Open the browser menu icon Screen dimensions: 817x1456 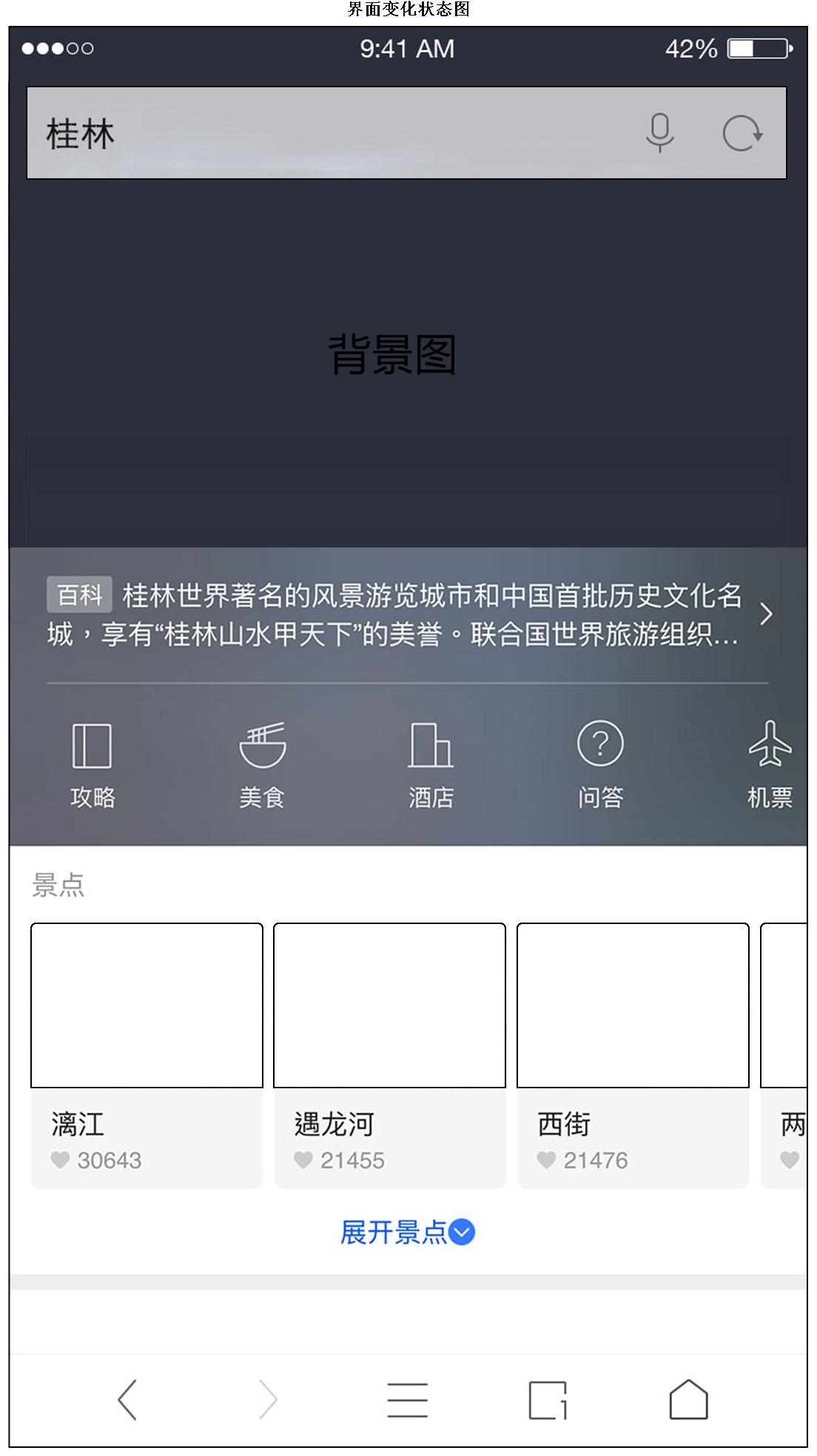pyautogui.click(x=407, y=1399)
